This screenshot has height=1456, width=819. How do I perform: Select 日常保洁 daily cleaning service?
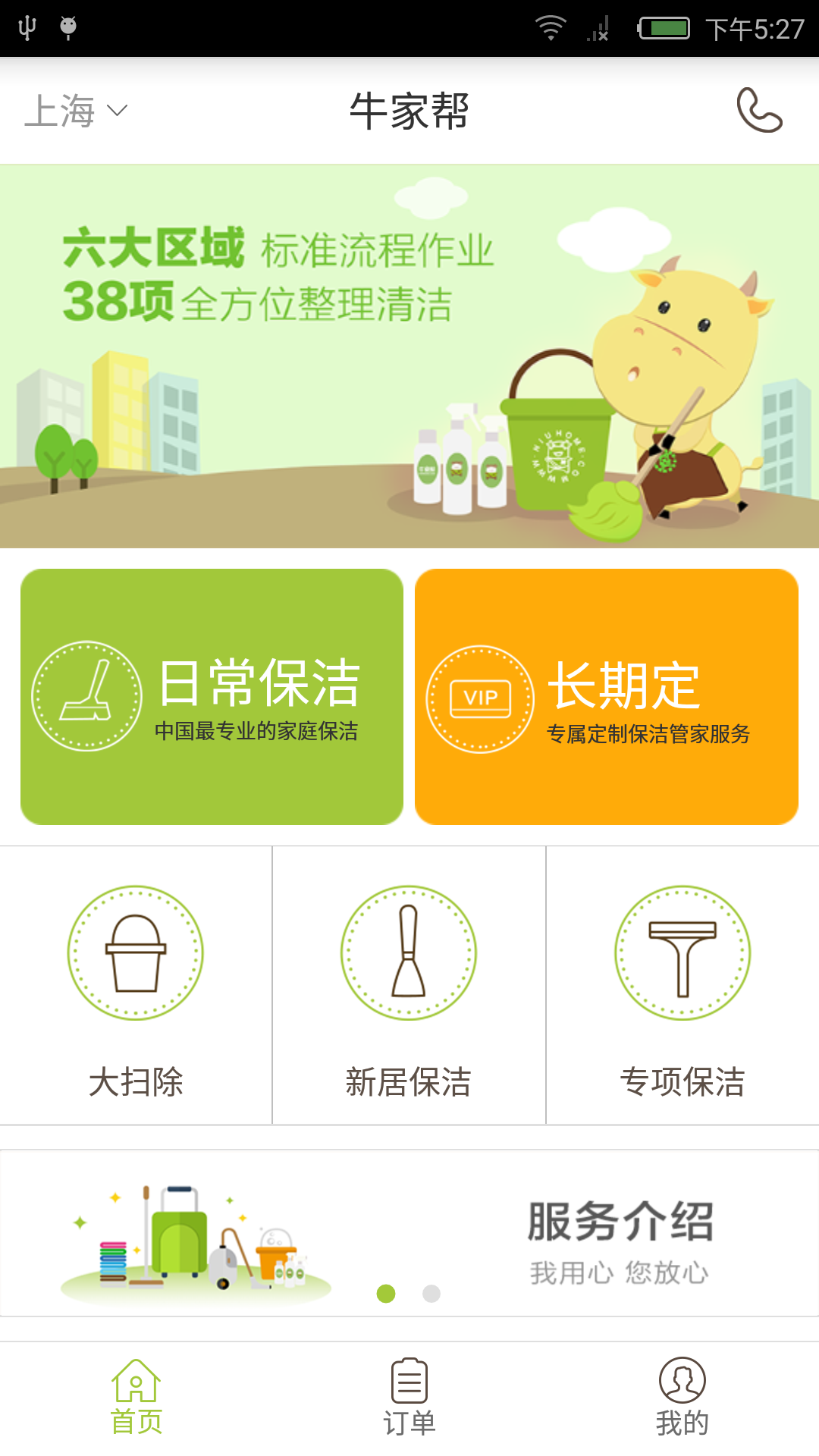pyautogui.click(x=212, y=696)
